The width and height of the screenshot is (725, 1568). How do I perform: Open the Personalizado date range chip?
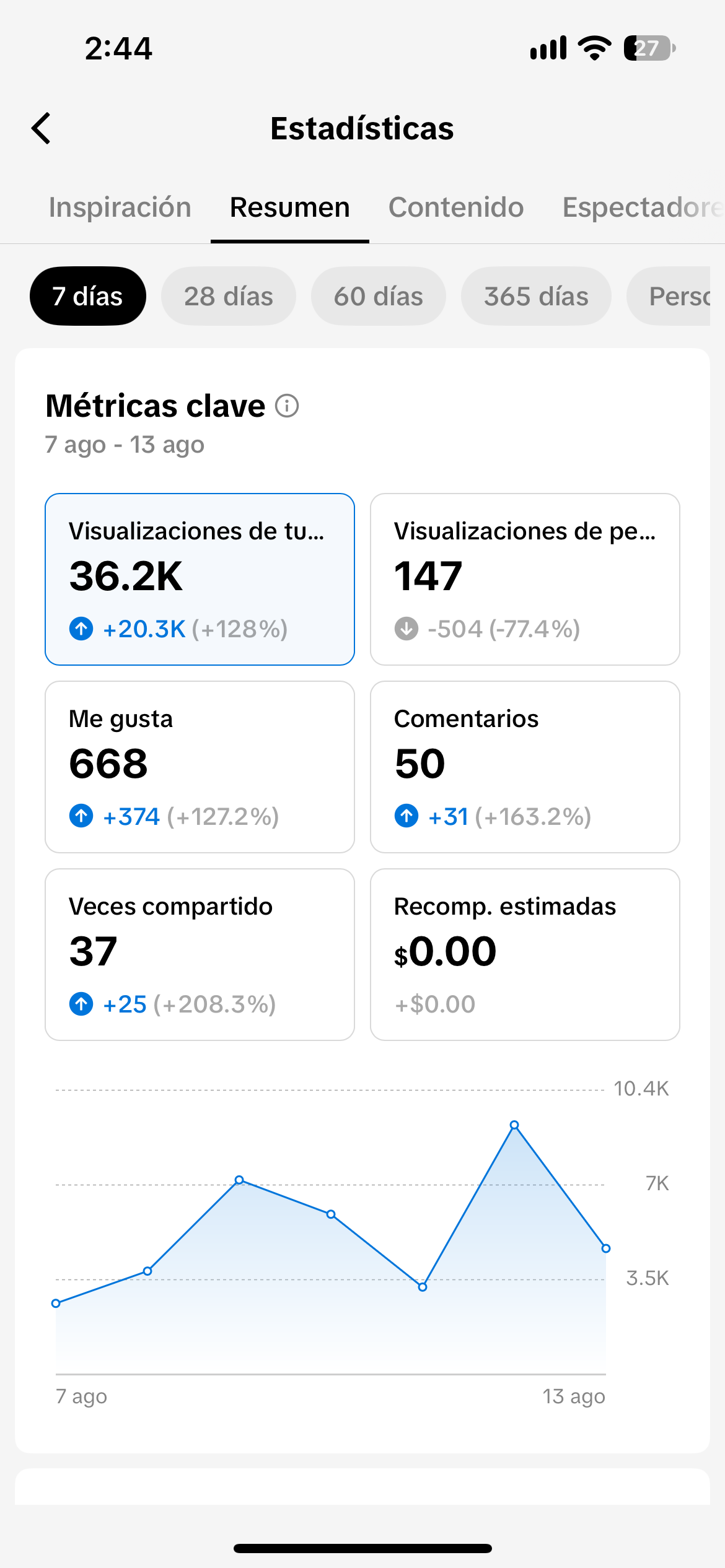[x=669, y=296]
